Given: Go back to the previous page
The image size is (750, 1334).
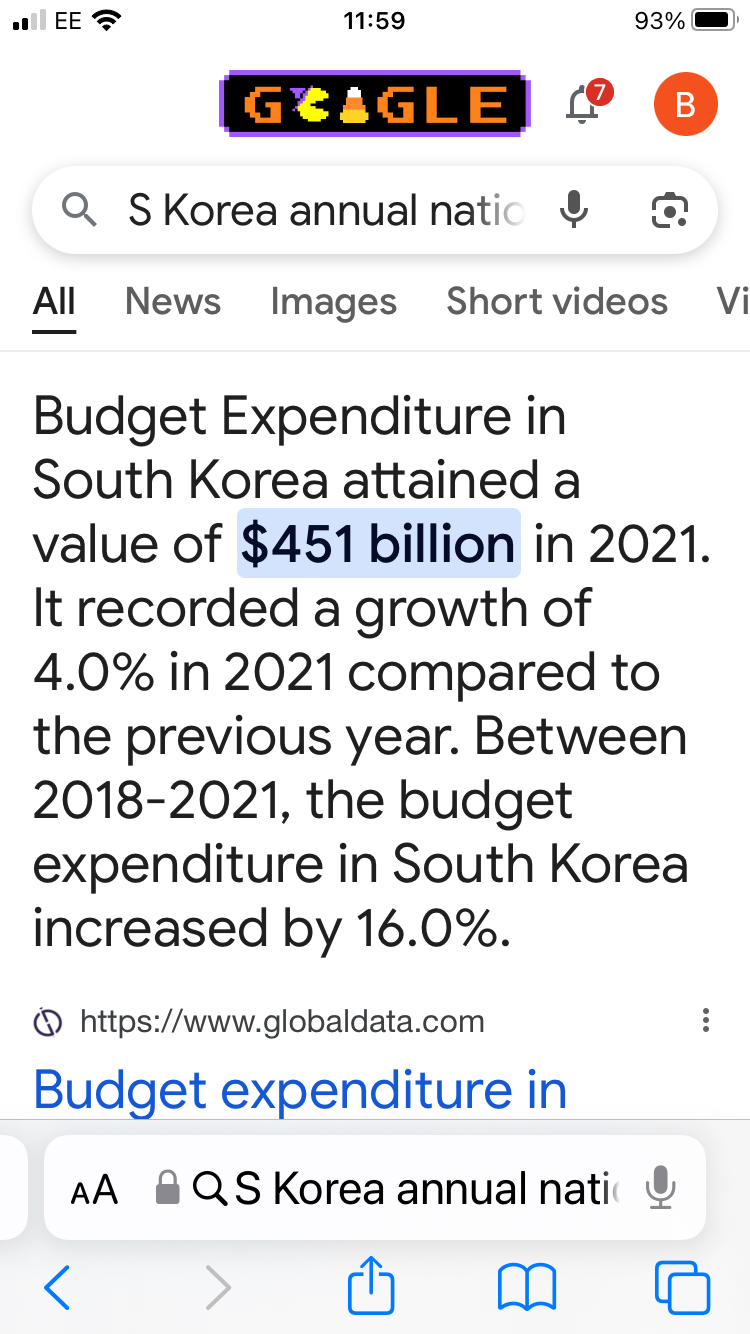Looking at the screenshot, I should click(58, 1287).
